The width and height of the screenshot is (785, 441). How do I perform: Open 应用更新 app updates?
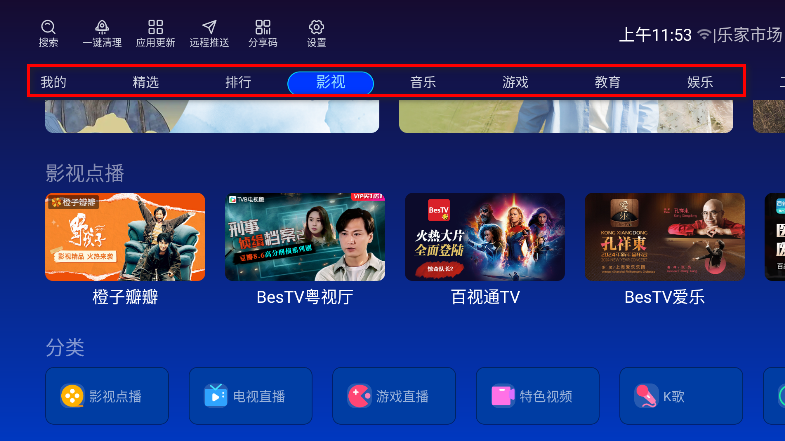click(x=155, y=33)
